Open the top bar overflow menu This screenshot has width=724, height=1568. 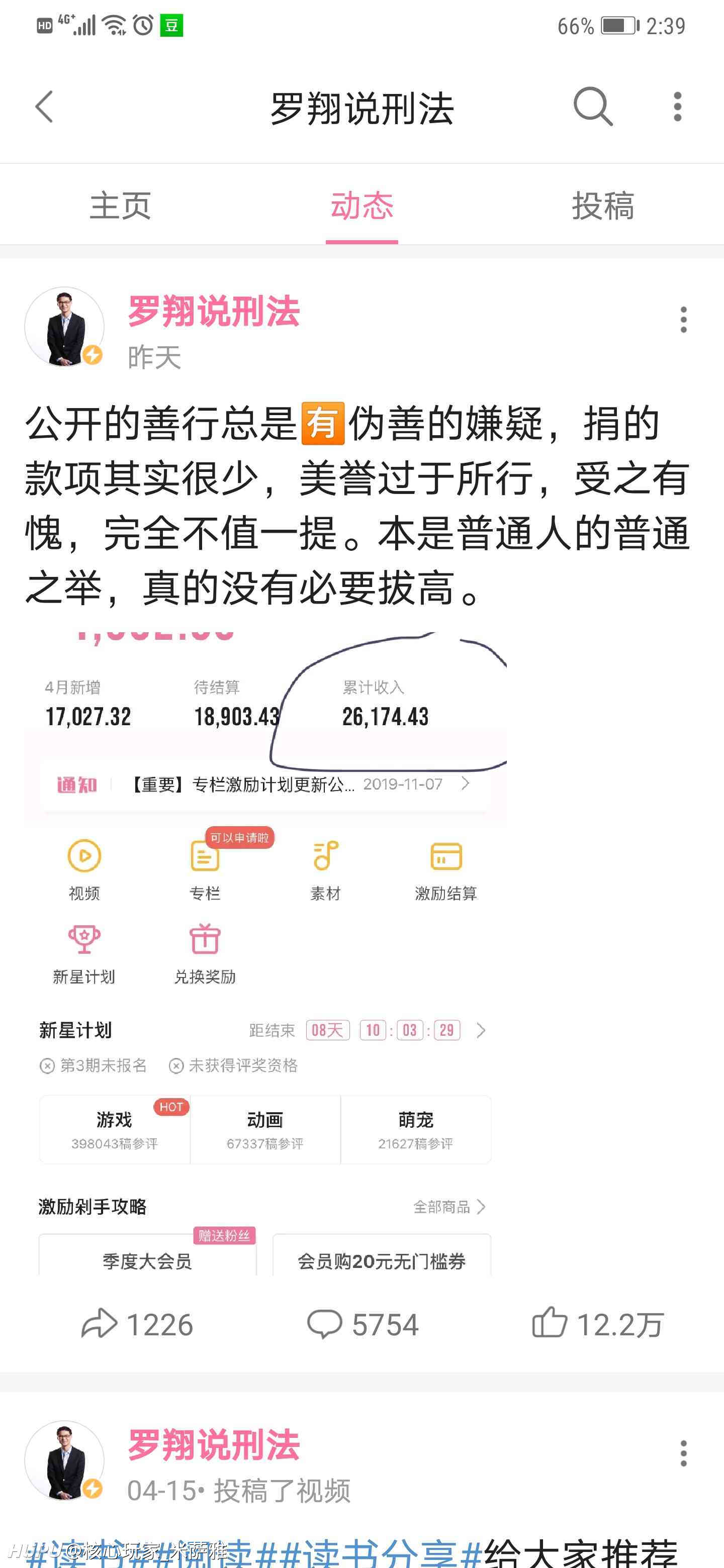[x=677, y=107]
